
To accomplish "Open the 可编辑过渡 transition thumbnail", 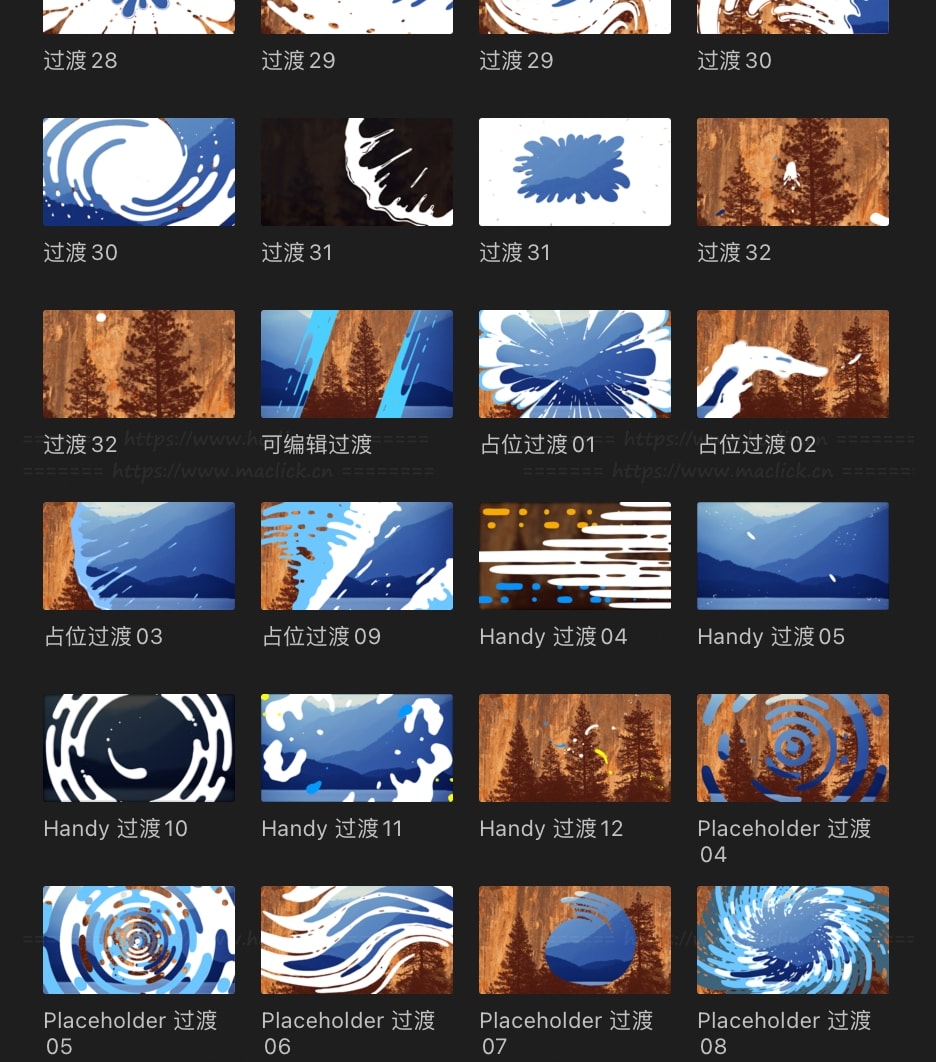I will (356, 364).
